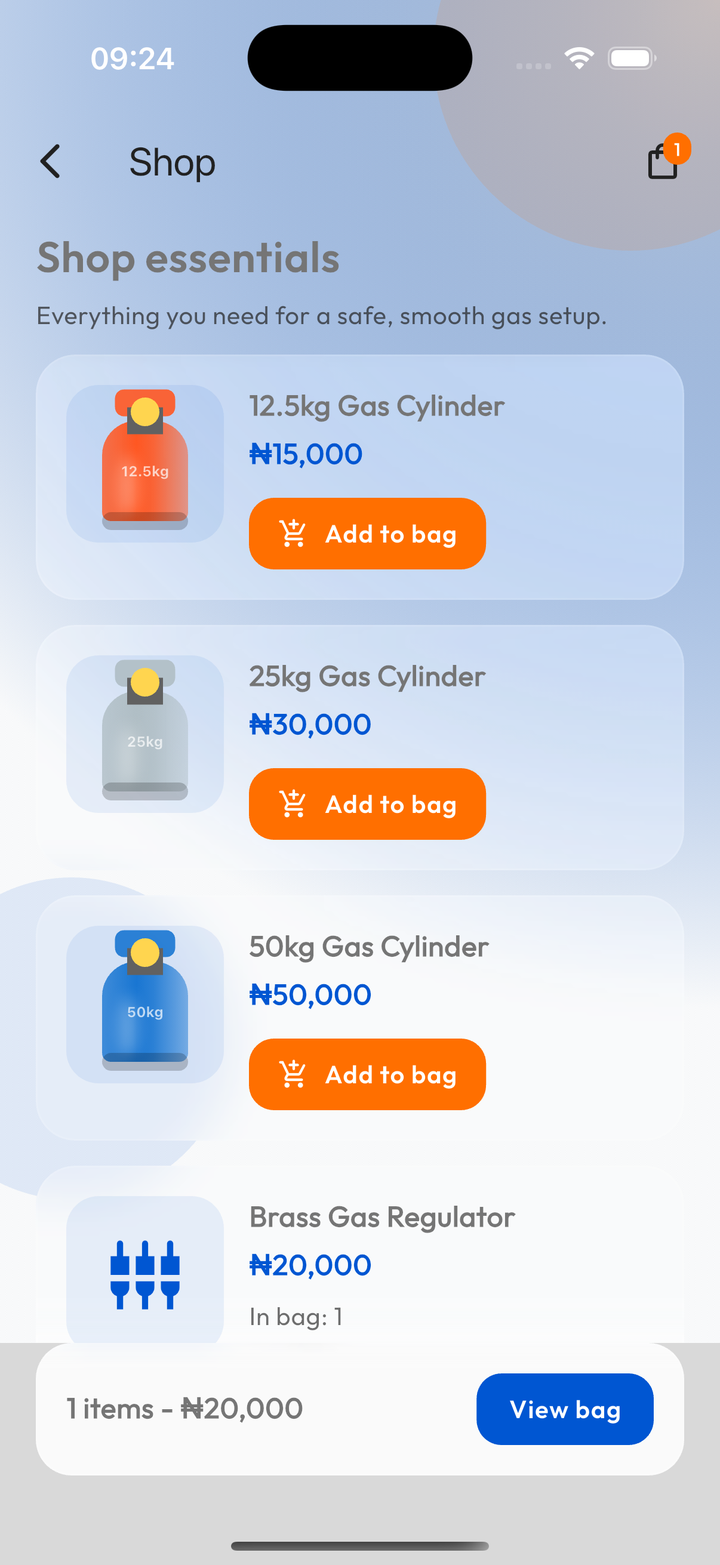Viewport: 720px width, 1565px height.
Task: Add the 12.5kg Gas Cylinder to bag
Action: (x=367, y=533)
